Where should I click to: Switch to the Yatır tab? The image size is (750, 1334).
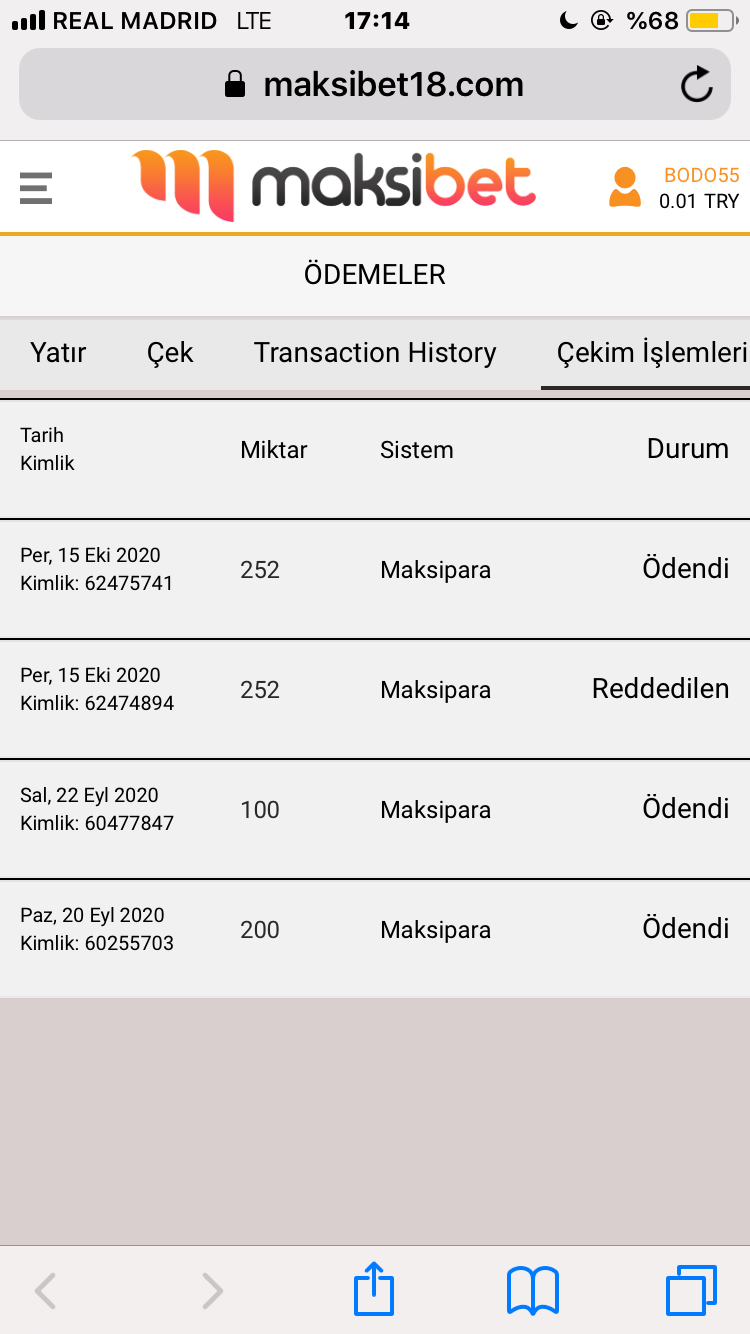click(58, 353)
